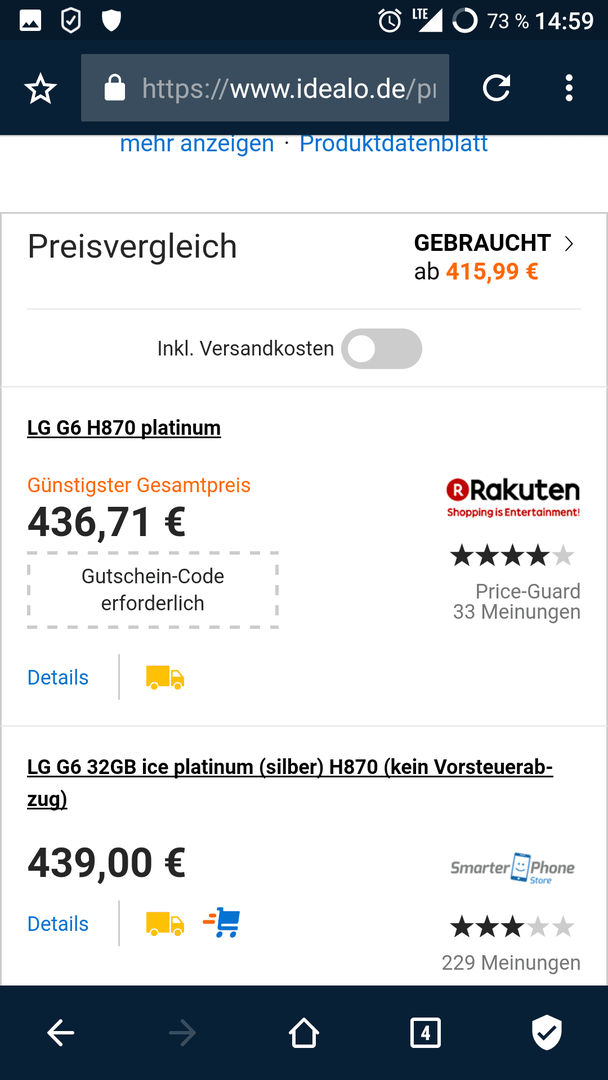The height and width of the screenshot is (1080, 608).
Task: Bookmark this page with the star icon
Action: tap(41, 89)
